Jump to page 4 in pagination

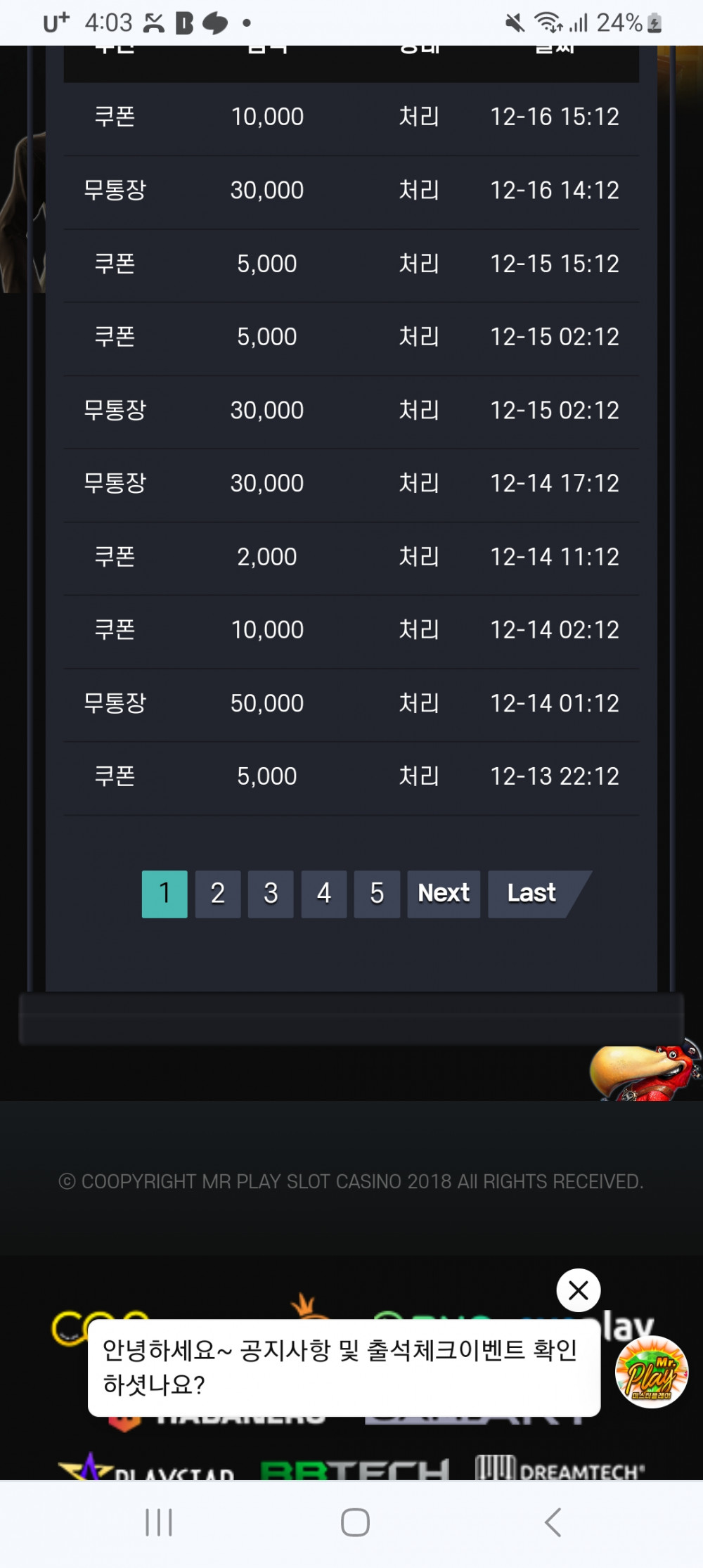point(324,894)
